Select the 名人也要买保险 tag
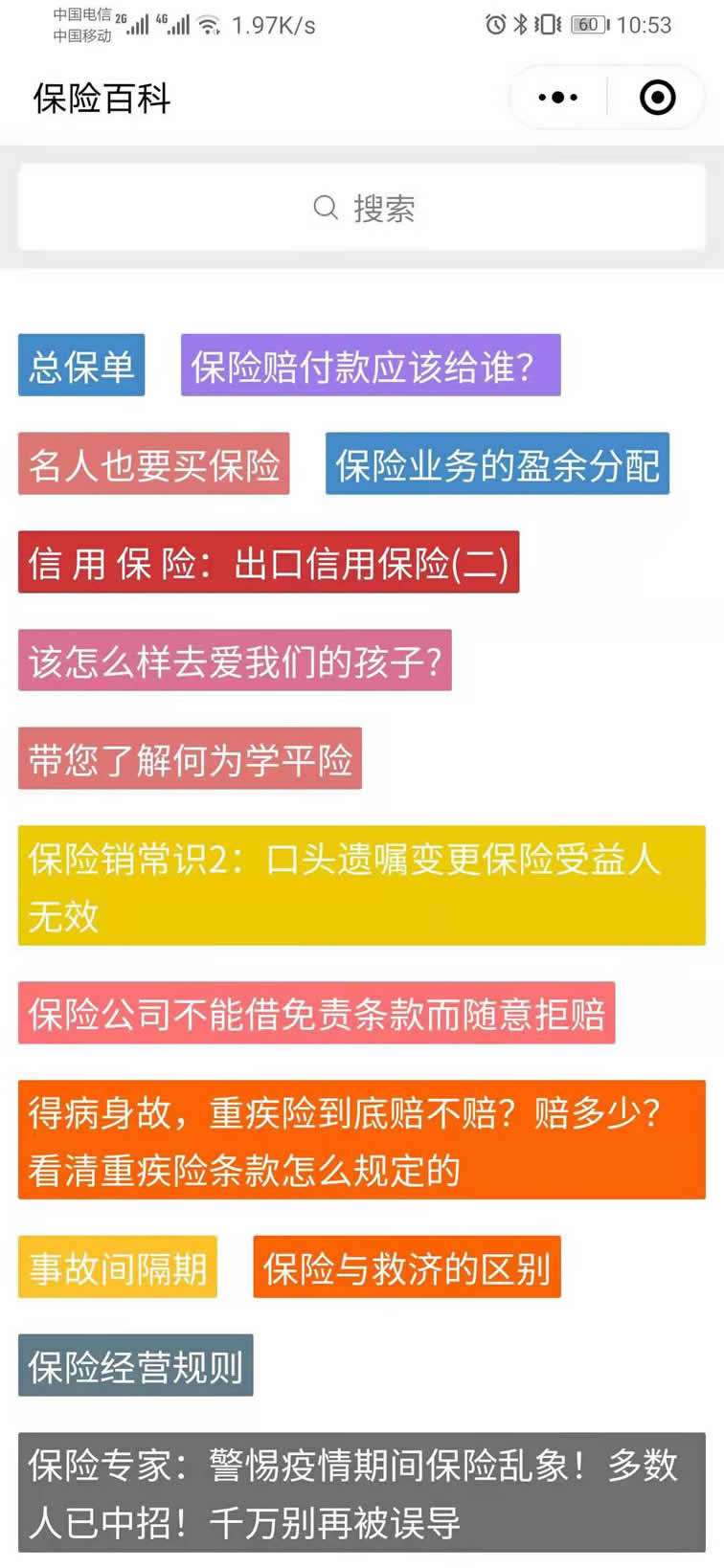Screen dimensions: 724x1568 pos(153,464)
